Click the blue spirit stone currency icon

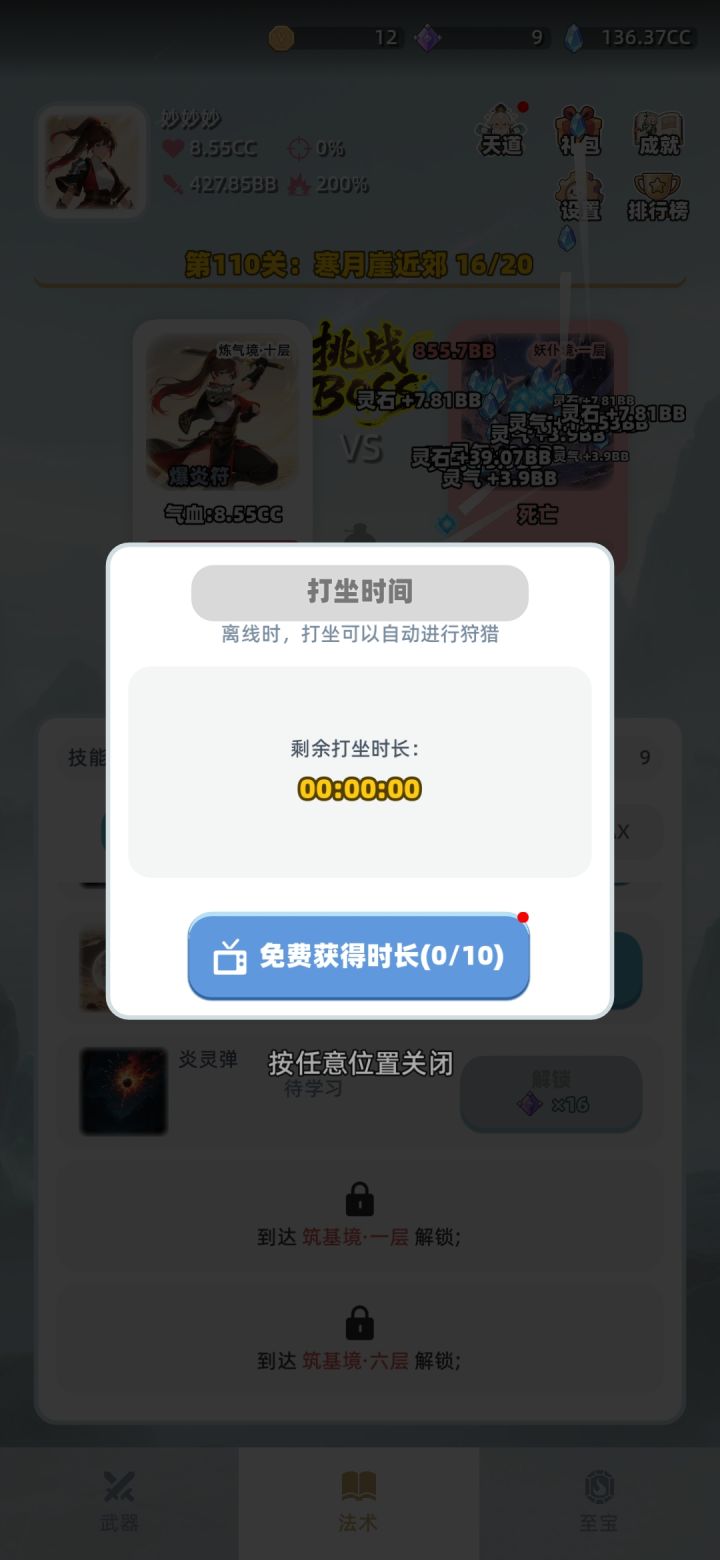pyautogui.click(x=572, y=36)
